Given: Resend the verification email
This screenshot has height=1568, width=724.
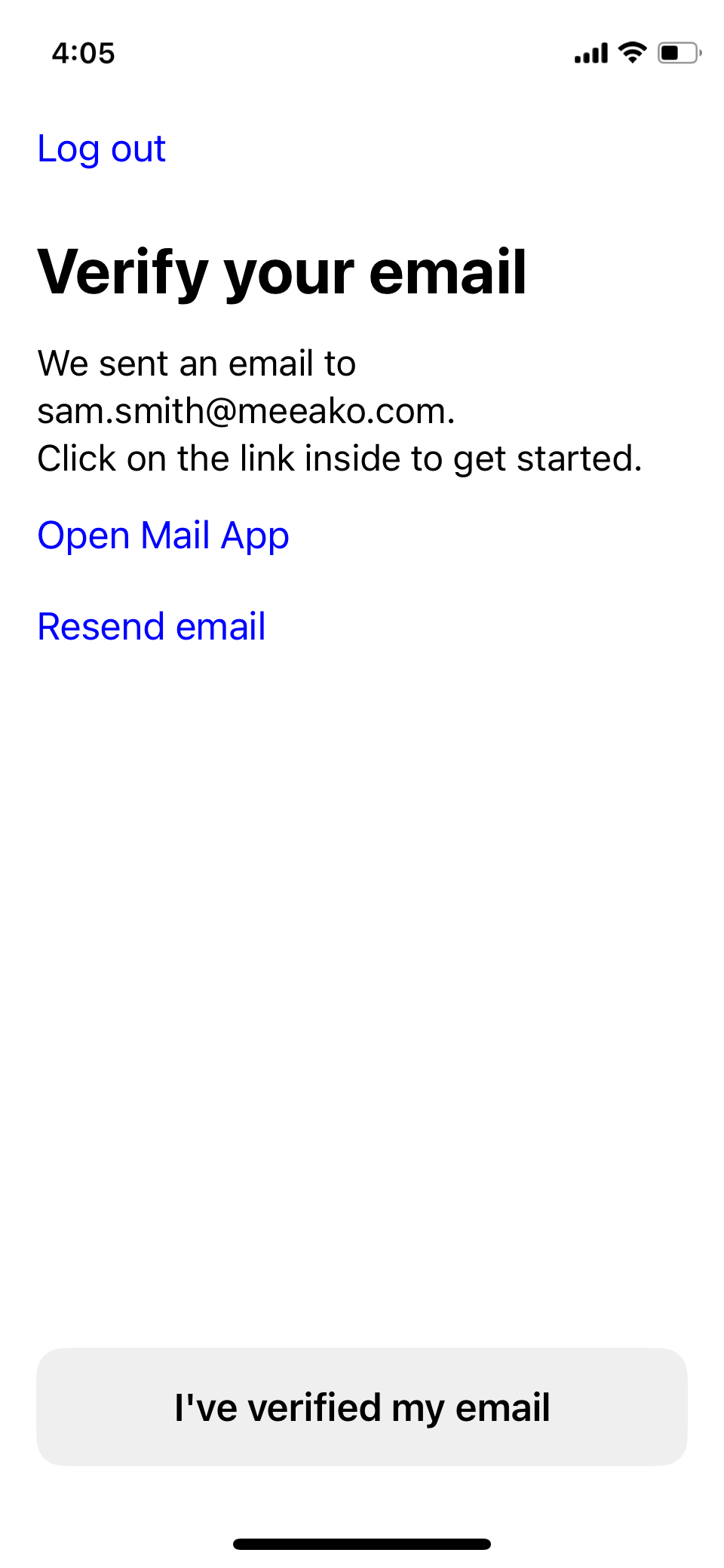Looking at the screenshot, I should [x=152, y=627].
